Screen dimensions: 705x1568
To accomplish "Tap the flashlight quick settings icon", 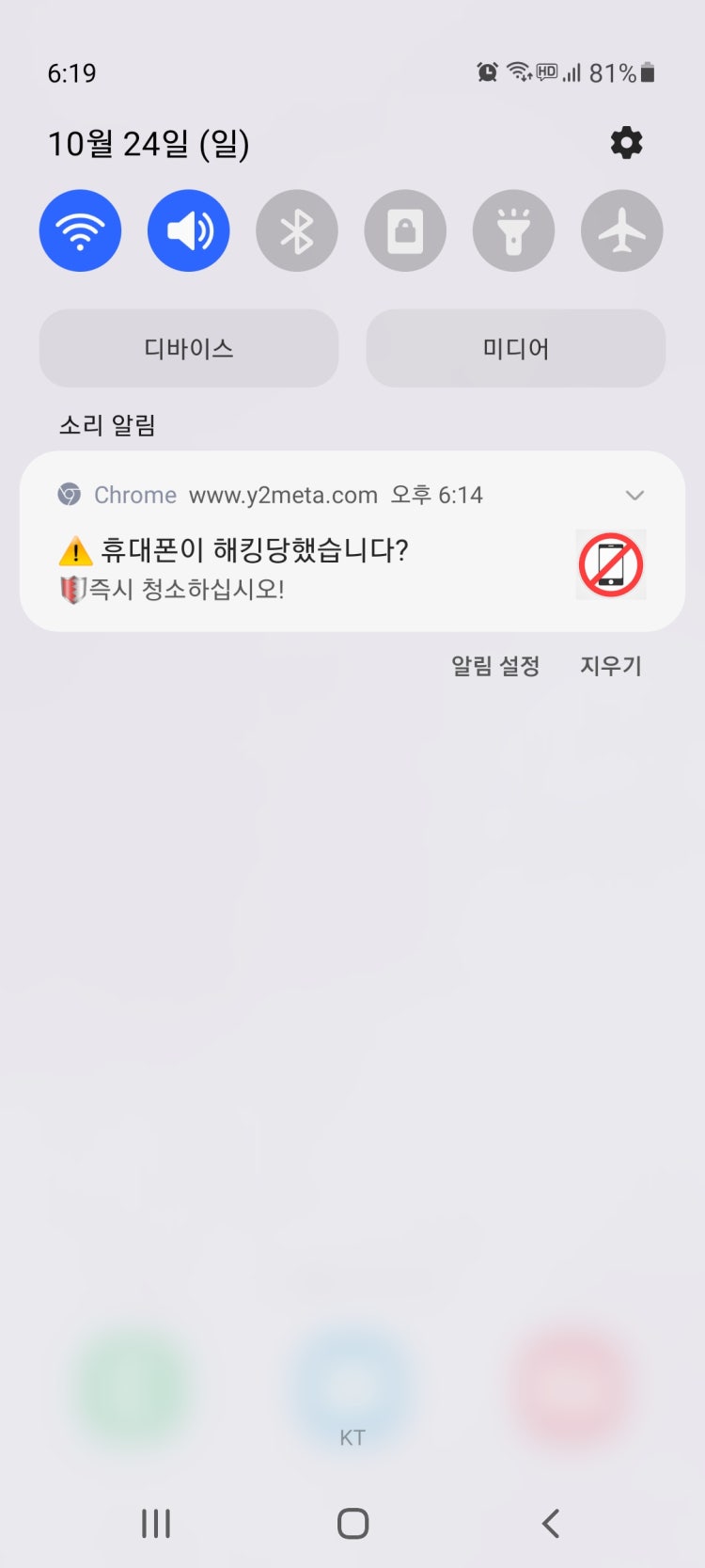I will 513,230.
